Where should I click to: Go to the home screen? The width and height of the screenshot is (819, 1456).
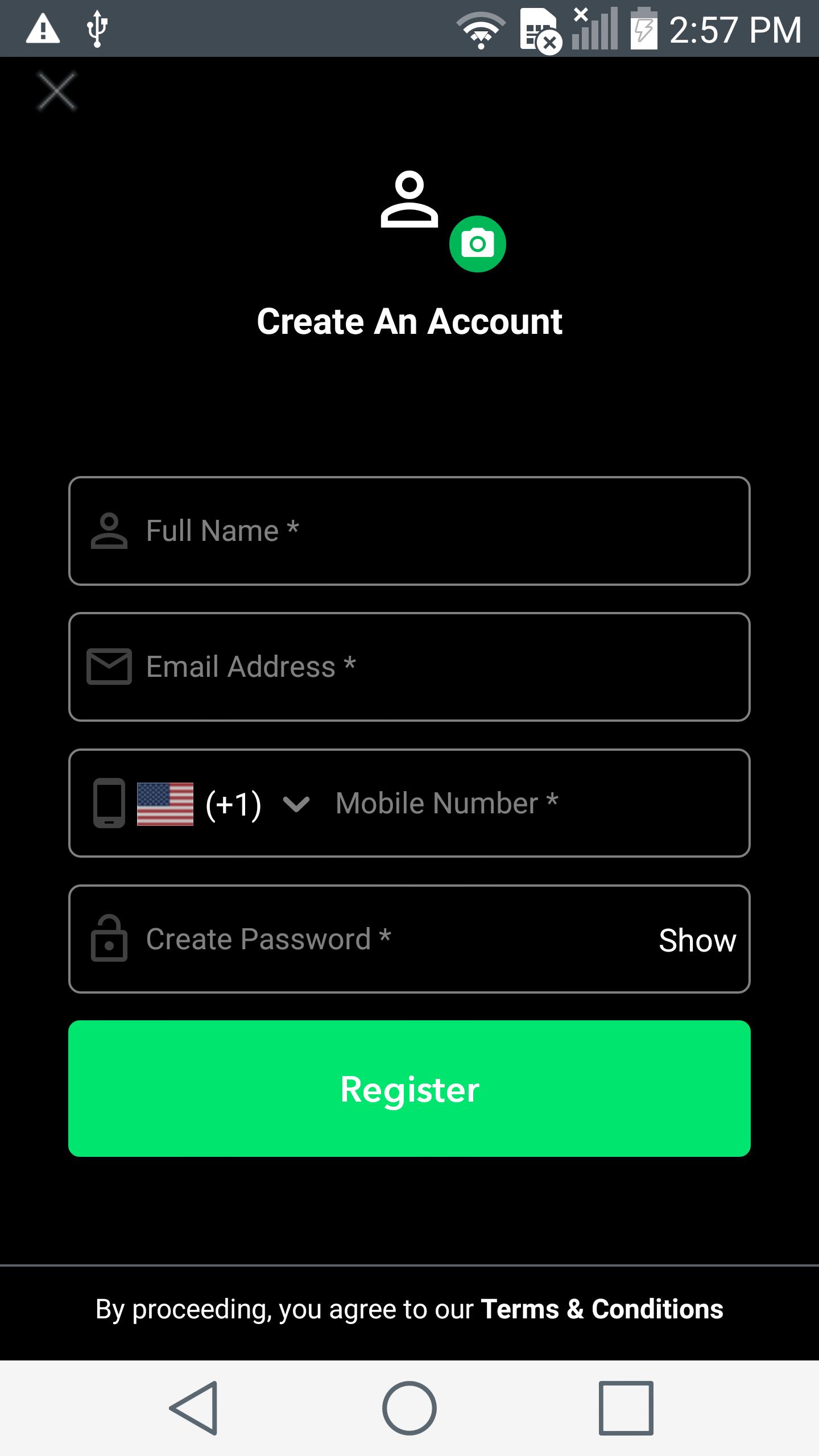click(409, 1408)
